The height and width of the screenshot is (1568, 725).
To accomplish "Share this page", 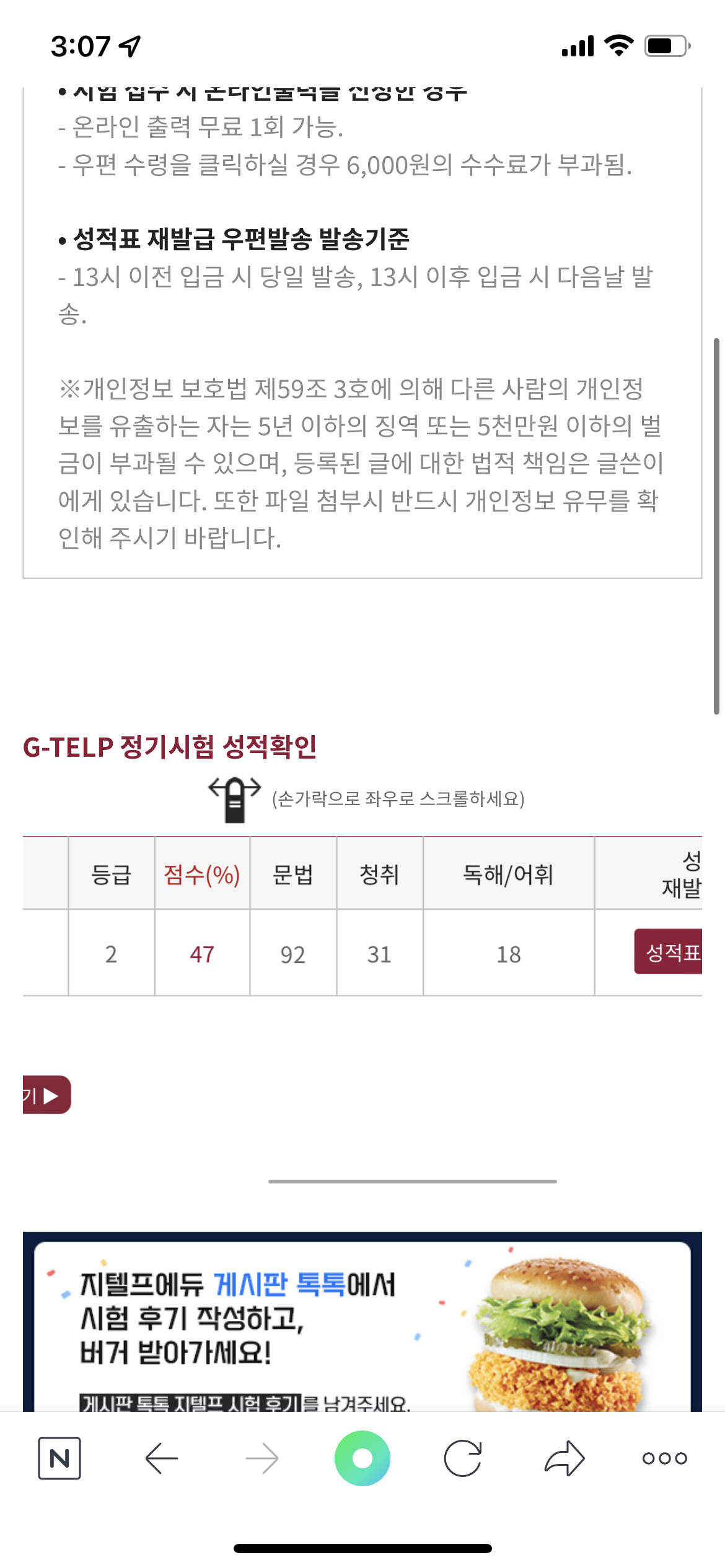I will point(564,1458).
